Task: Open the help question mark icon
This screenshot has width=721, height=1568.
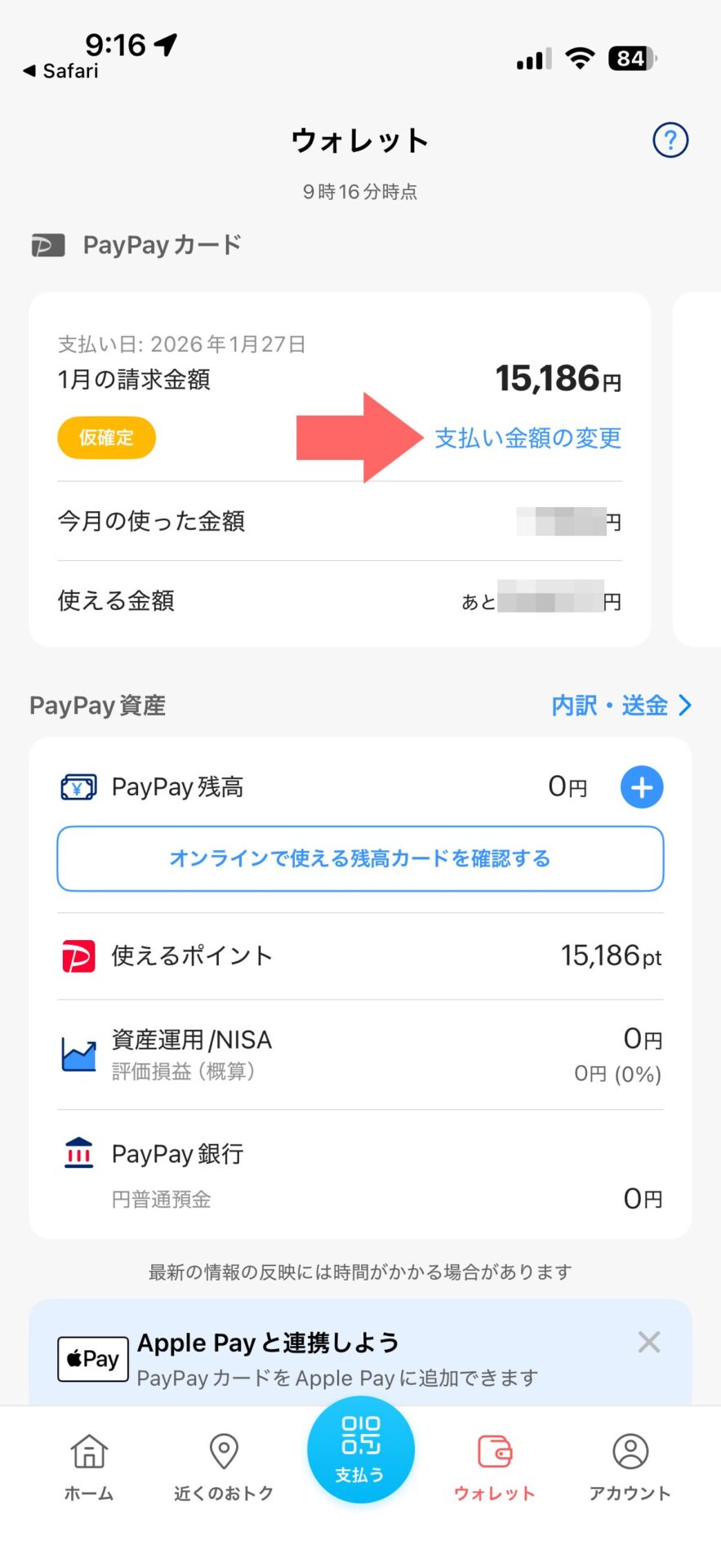Action: (670, 140)
